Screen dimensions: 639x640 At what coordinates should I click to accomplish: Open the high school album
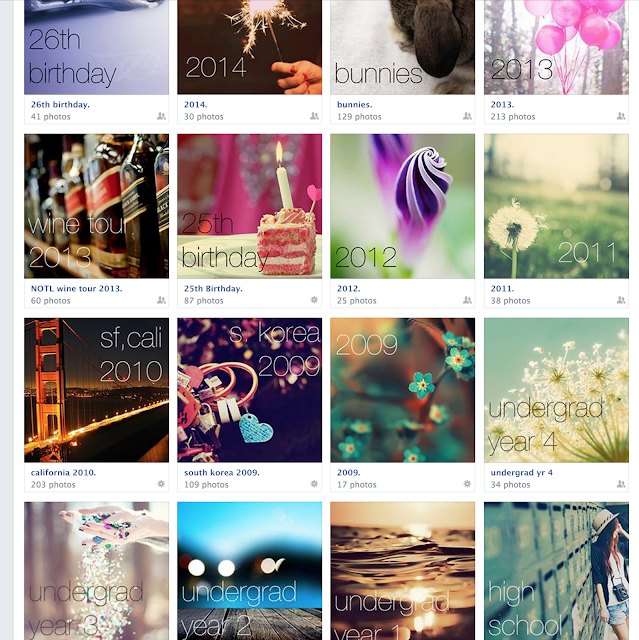pos(556,570)
